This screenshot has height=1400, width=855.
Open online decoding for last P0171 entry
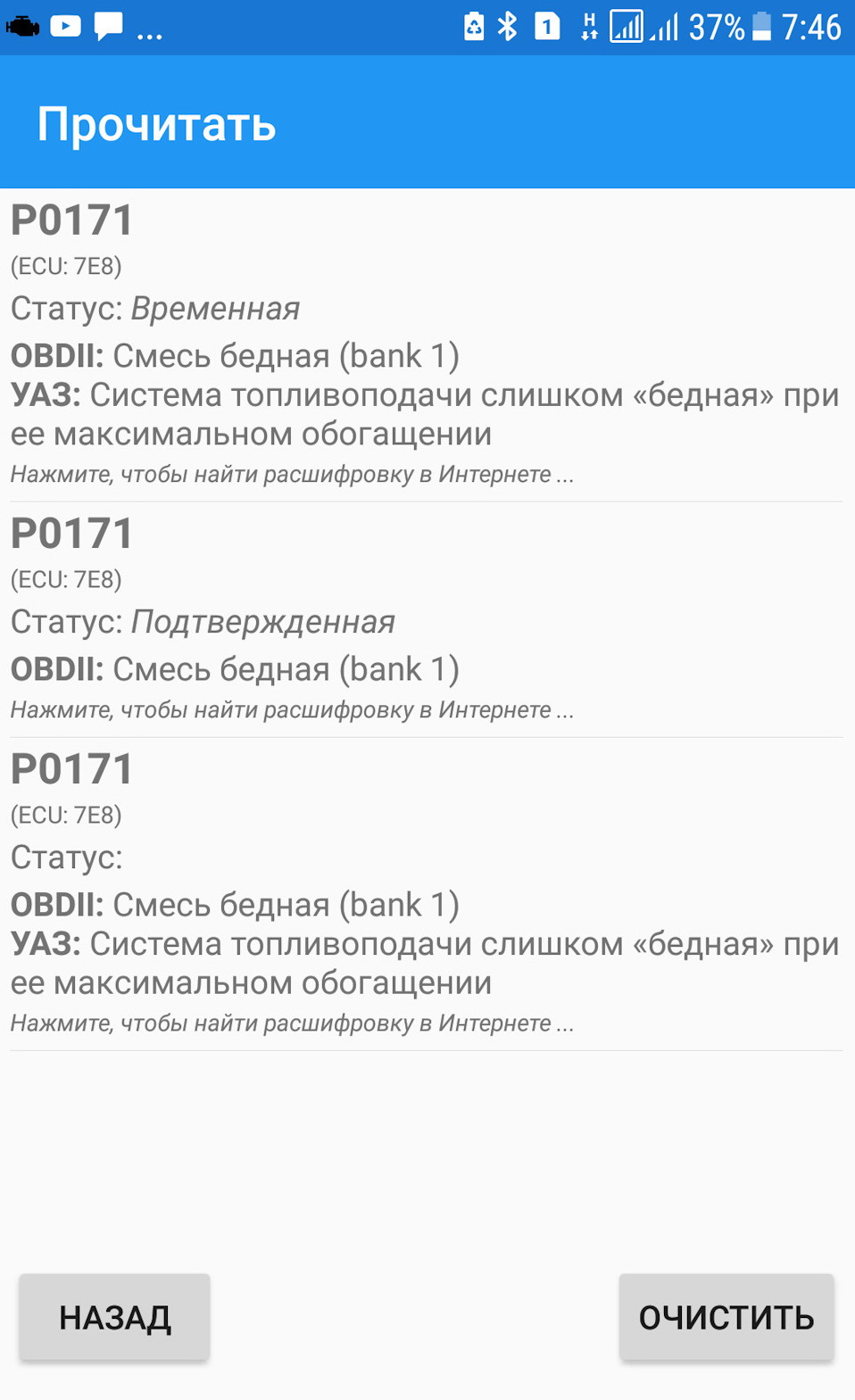(290, 1023)
